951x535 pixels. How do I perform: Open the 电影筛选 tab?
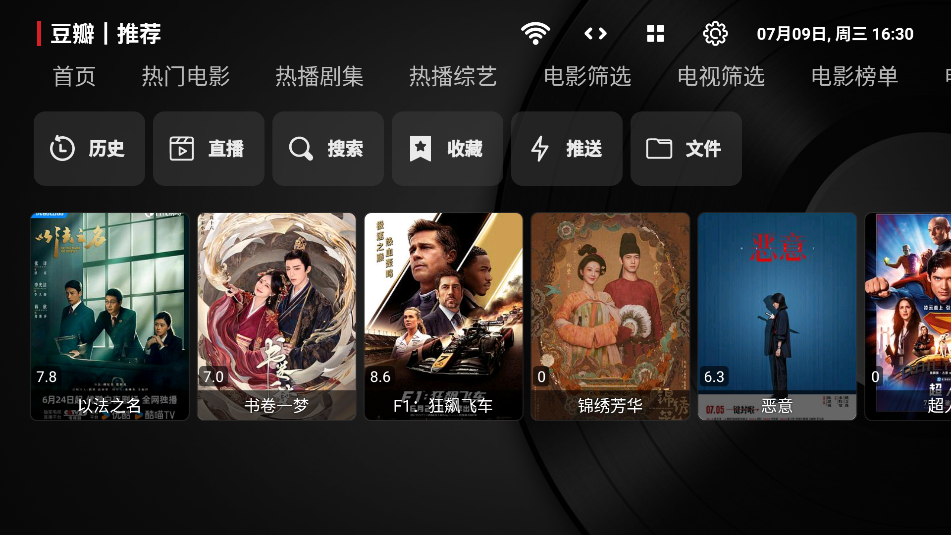click(587, 77)
